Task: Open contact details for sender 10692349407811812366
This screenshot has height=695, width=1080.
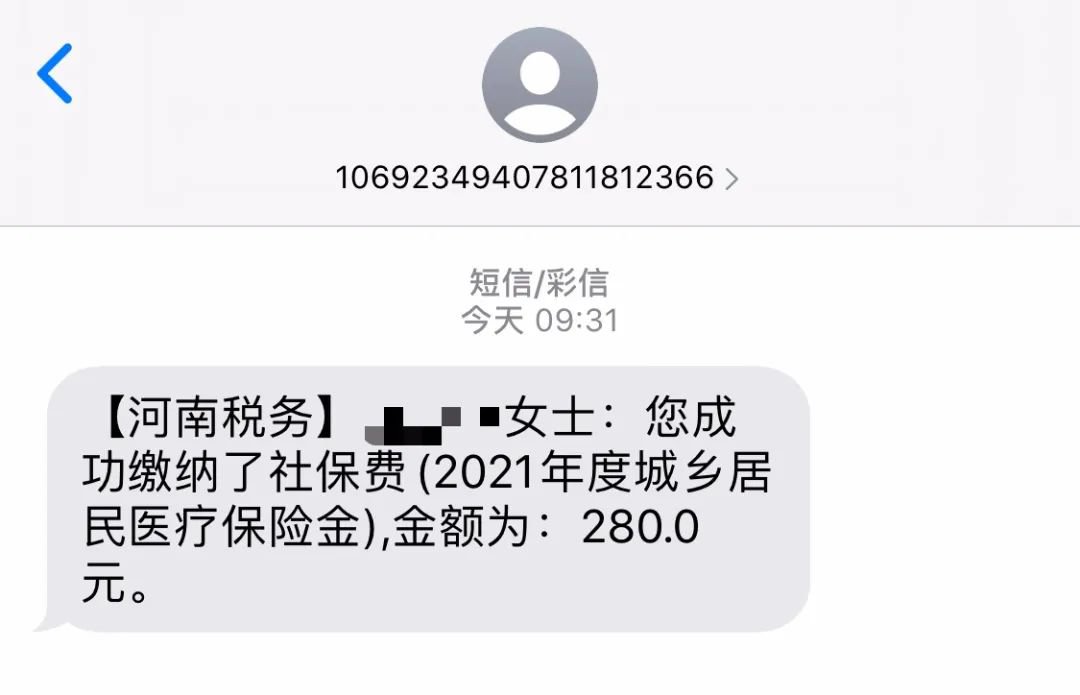Action: pyautogui.click(x=537, y=178)
